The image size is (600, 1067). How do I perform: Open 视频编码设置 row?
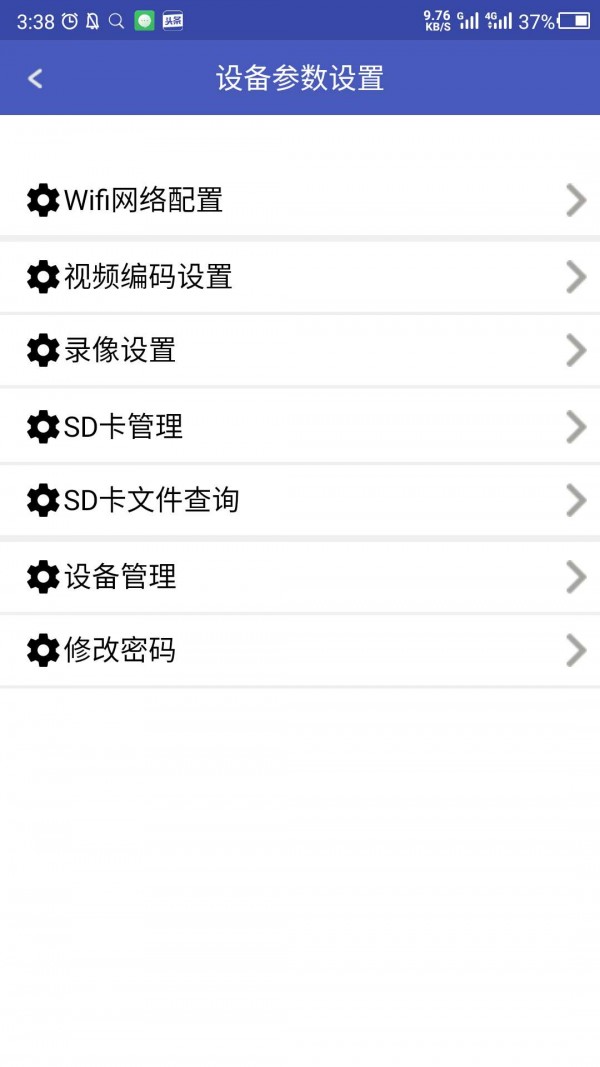point(300,276)
